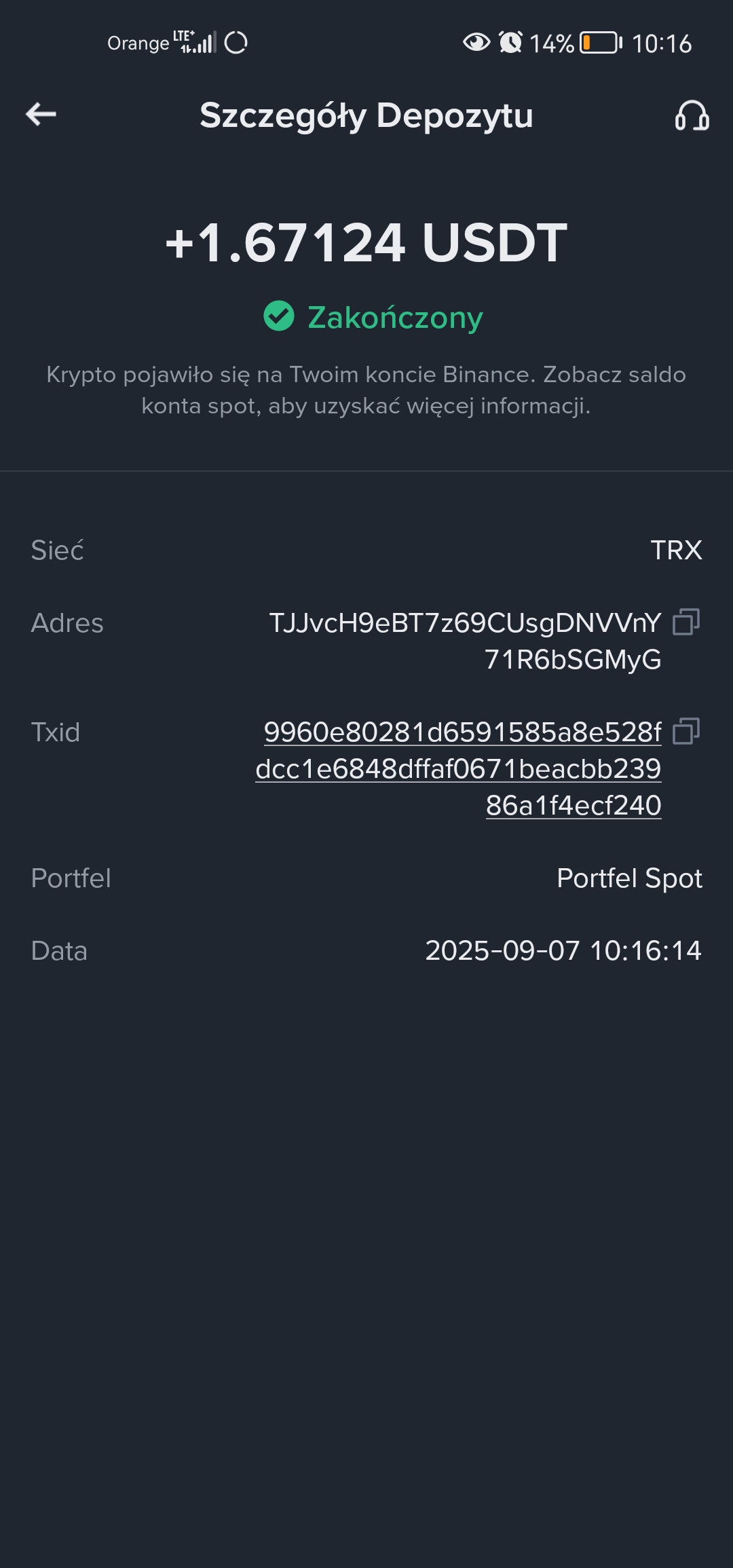
Task: Open customer support headset icon
Action: click(692, 115)
